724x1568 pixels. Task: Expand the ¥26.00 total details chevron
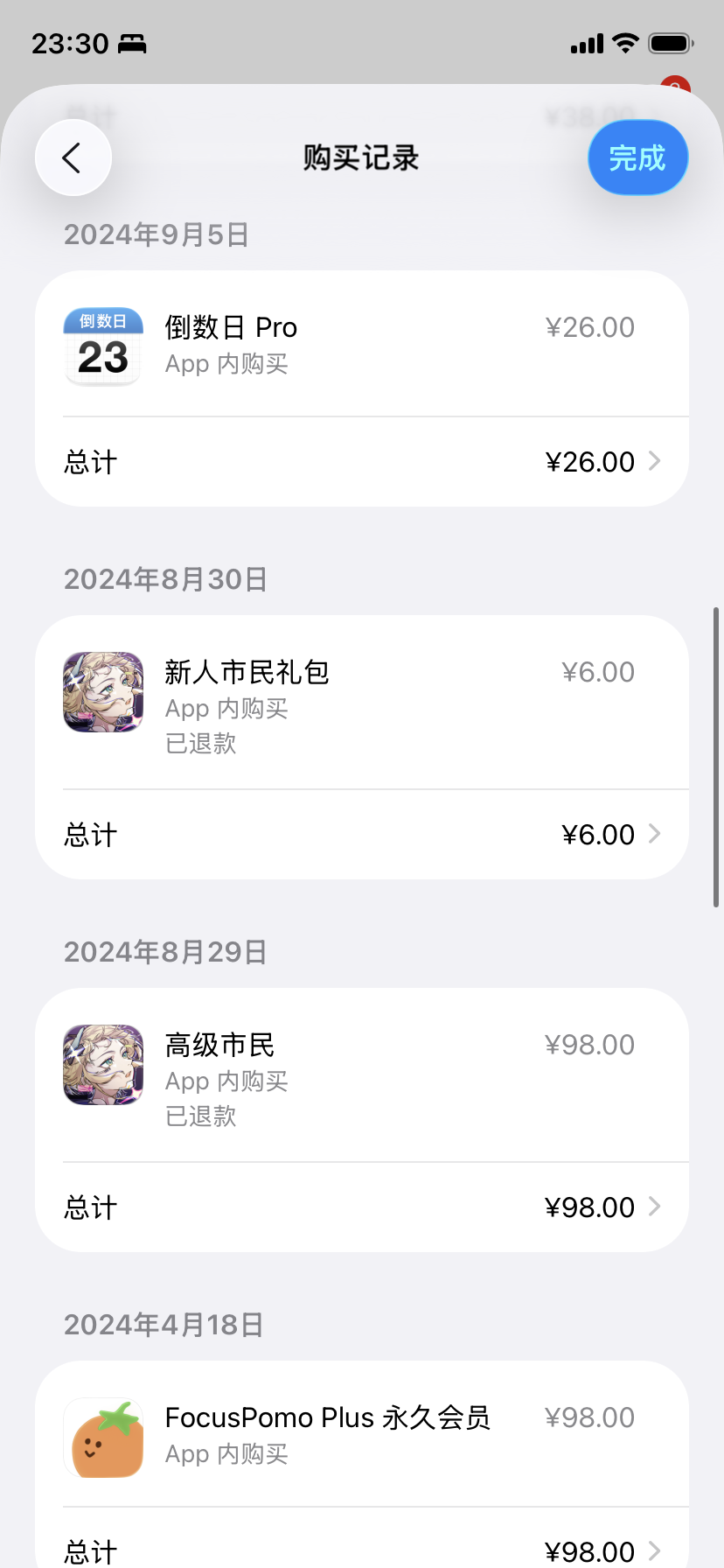click(x=654, y=461)
